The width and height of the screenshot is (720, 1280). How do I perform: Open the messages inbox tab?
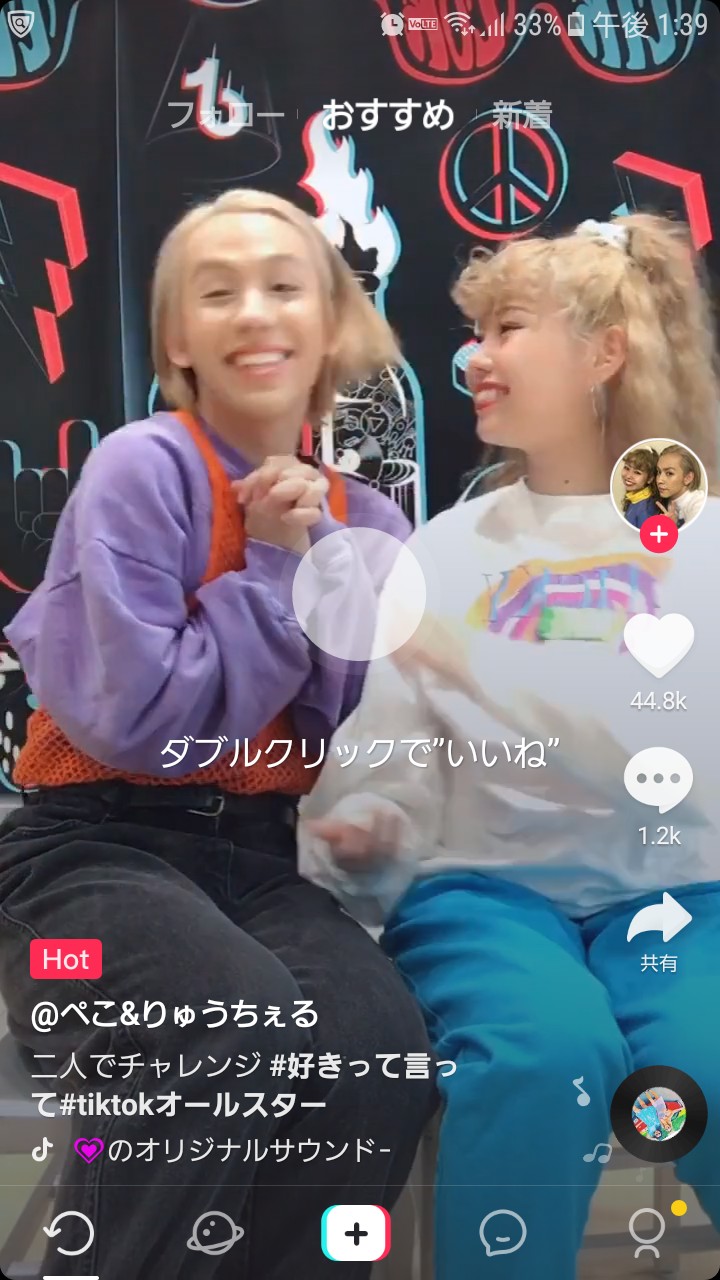[x=502, y=1233]
